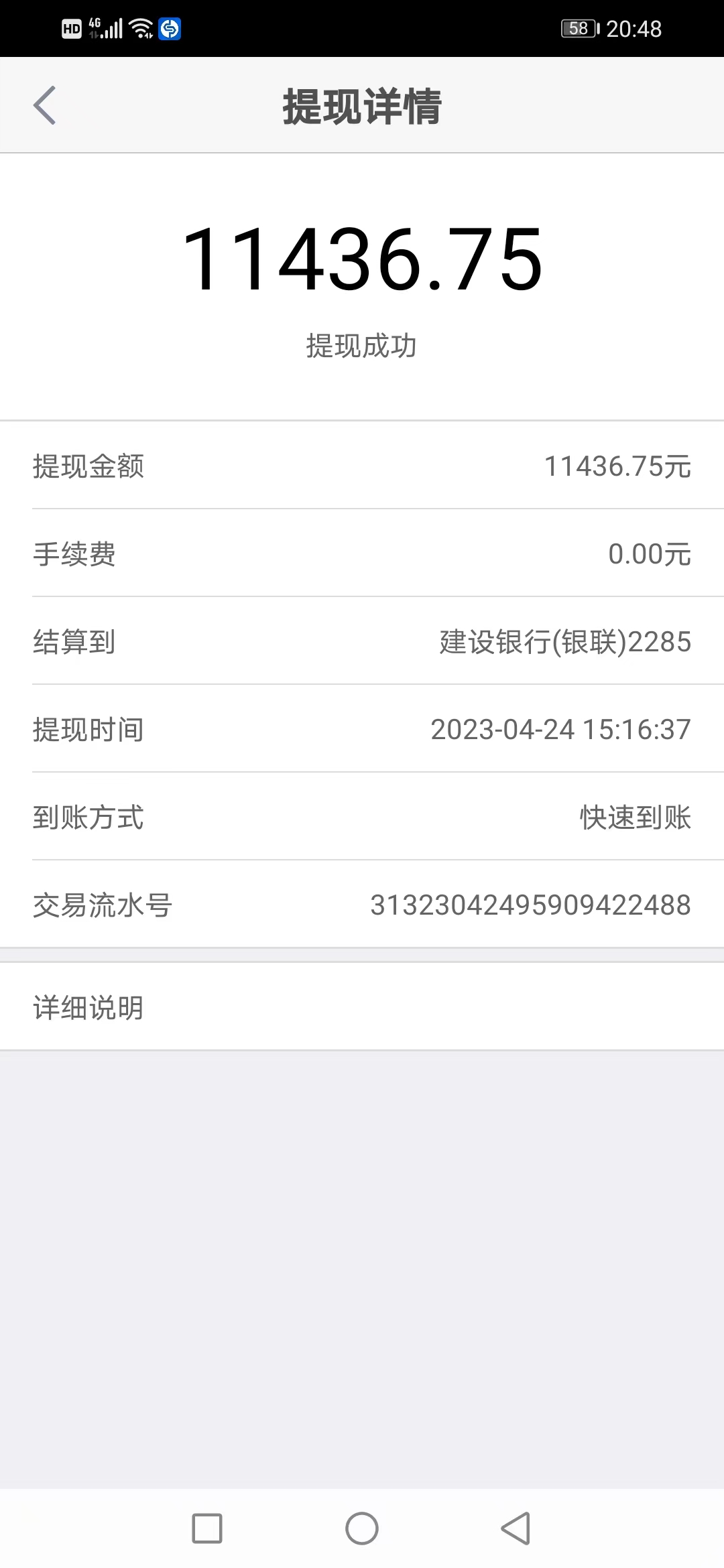The width and height of the screenshot is (724, 1568).
Task: Go back from the 提现详情 page
Action: pos(44,105)
